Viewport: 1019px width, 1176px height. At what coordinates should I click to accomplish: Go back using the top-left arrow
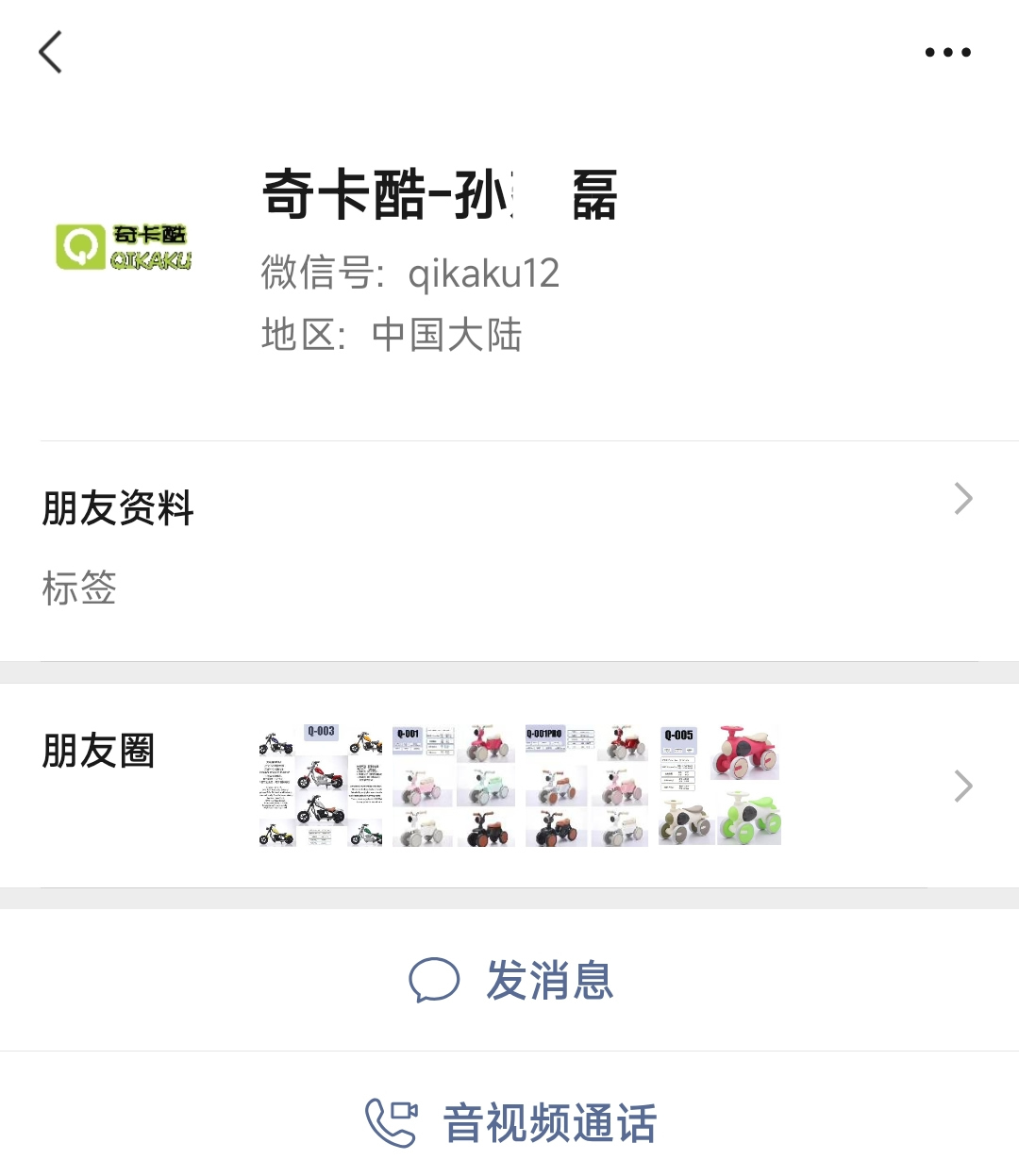point(51,53)
